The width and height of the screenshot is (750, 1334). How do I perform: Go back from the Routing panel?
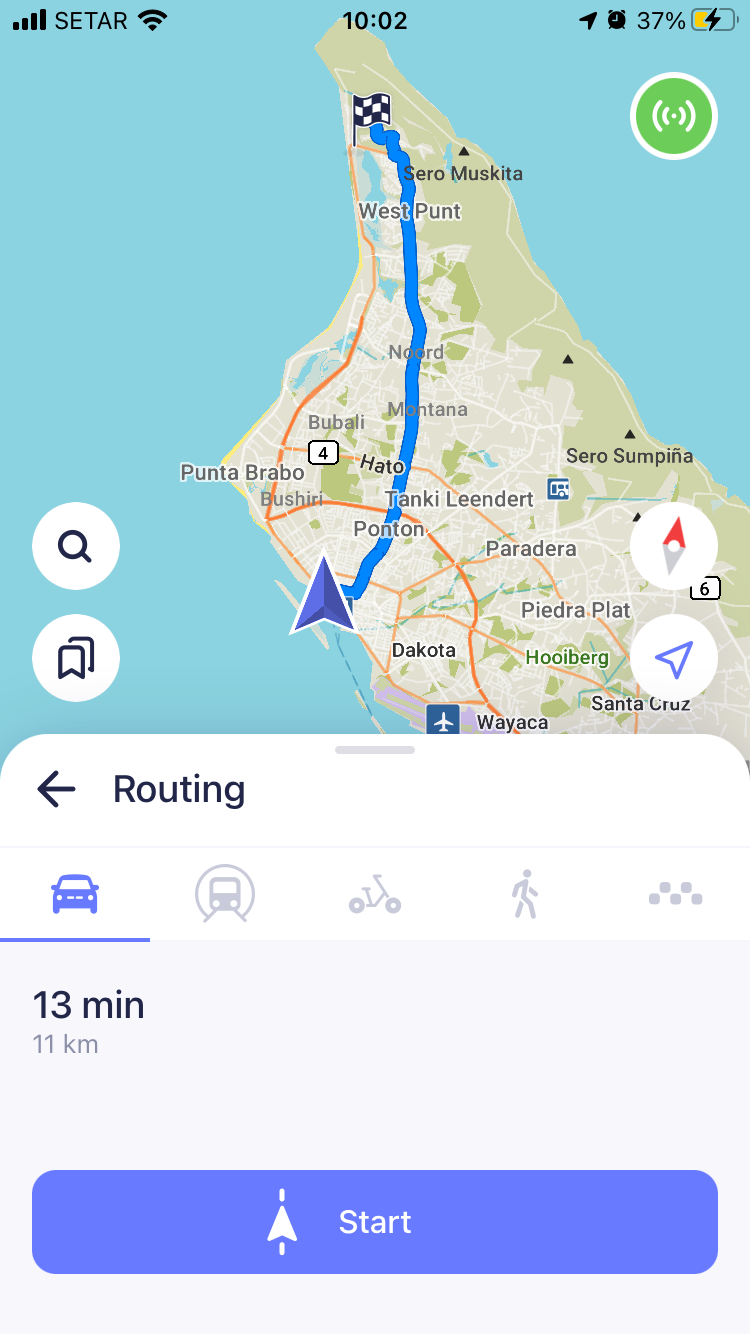[x=56, y=789]
